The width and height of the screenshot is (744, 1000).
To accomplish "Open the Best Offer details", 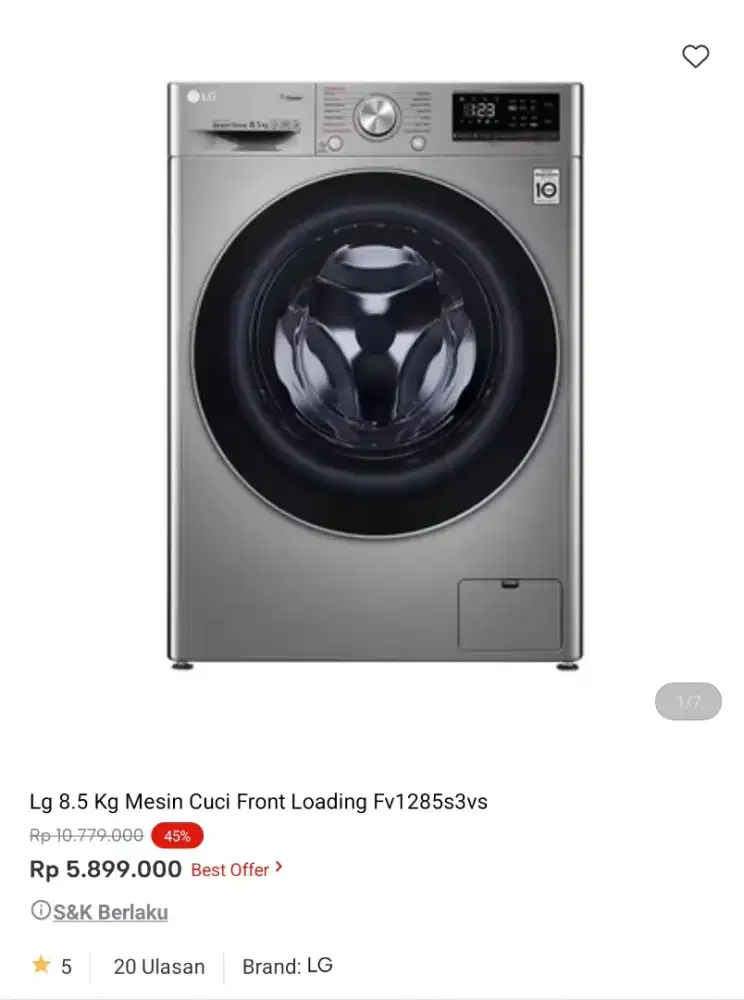I will [x=236, y=870].
